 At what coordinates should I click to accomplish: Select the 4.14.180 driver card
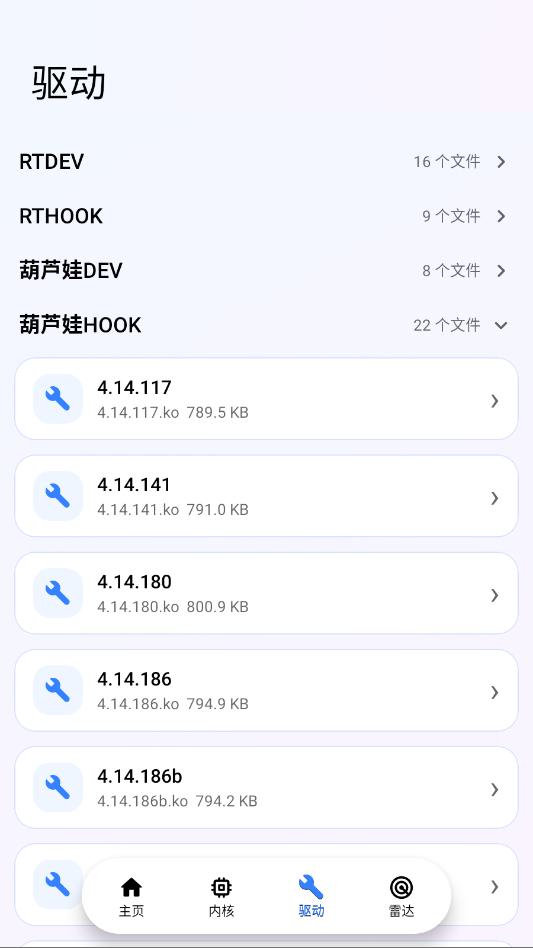[266, 593]
